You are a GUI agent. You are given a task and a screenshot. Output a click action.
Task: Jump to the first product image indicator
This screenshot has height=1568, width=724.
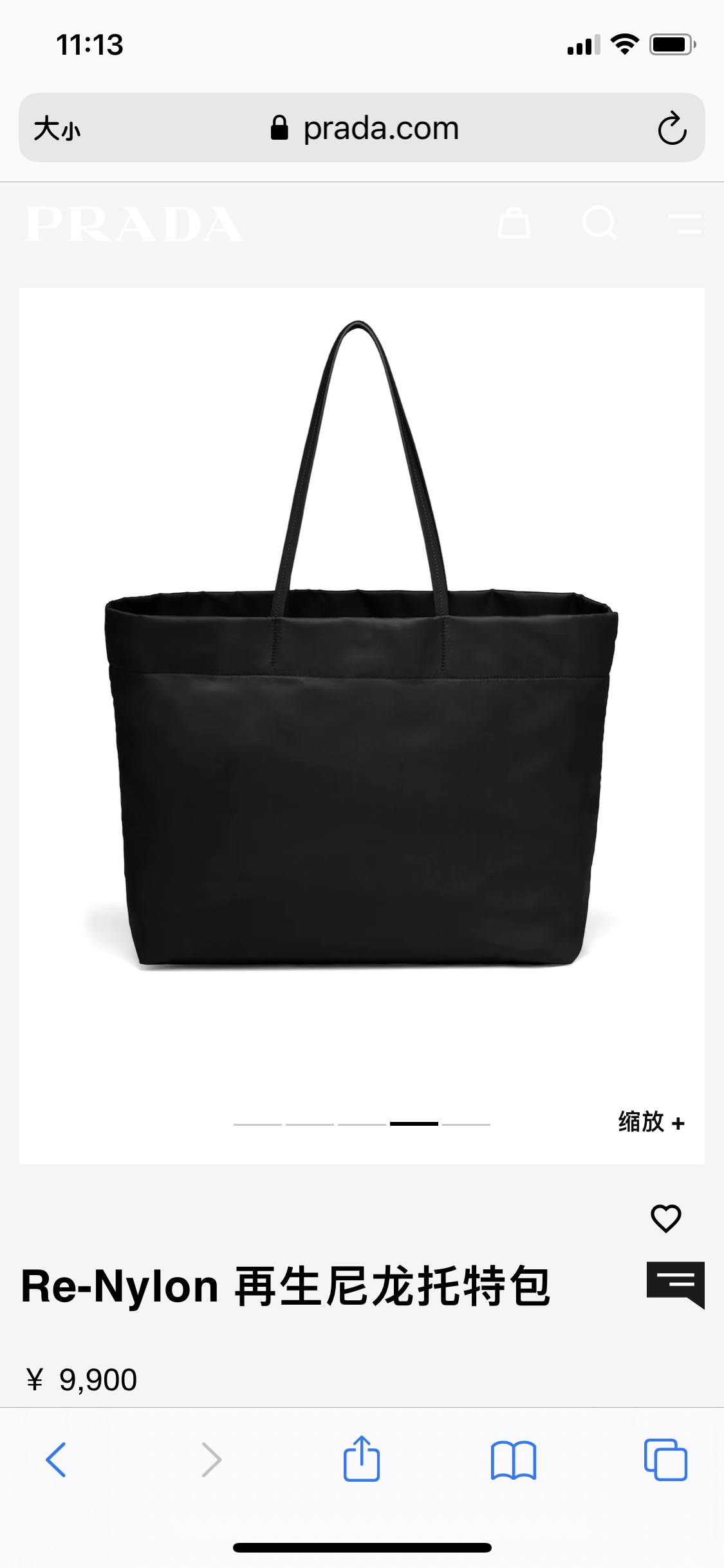click(257, 1124)
